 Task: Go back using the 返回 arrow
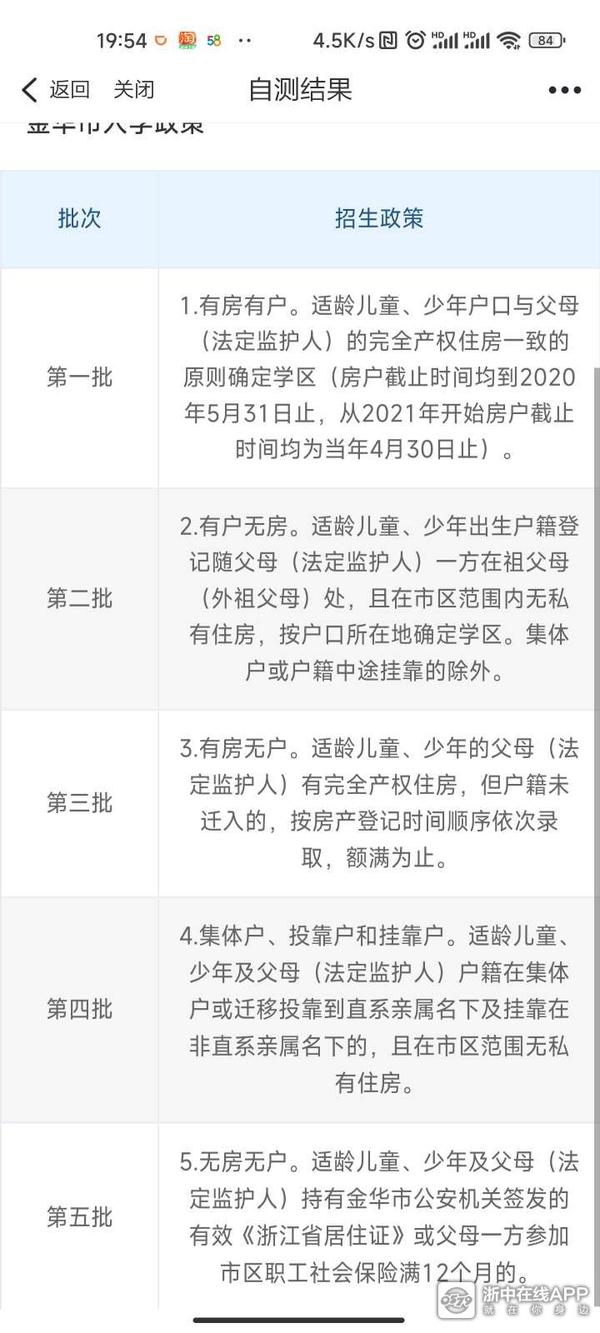click(55, 90)
